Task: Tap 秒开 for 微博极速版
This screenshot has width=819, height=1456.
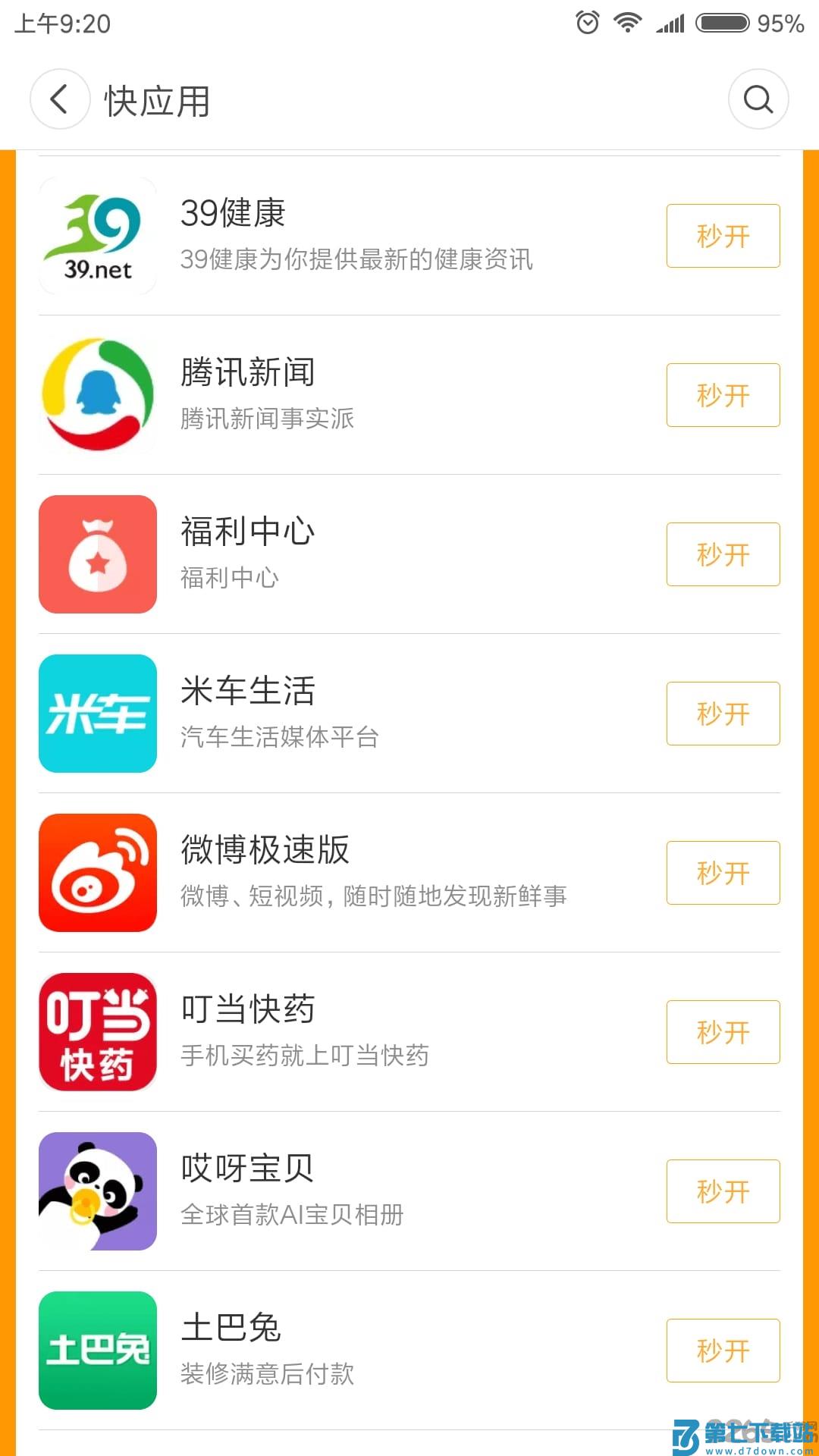Action: (x=723, y=873)
